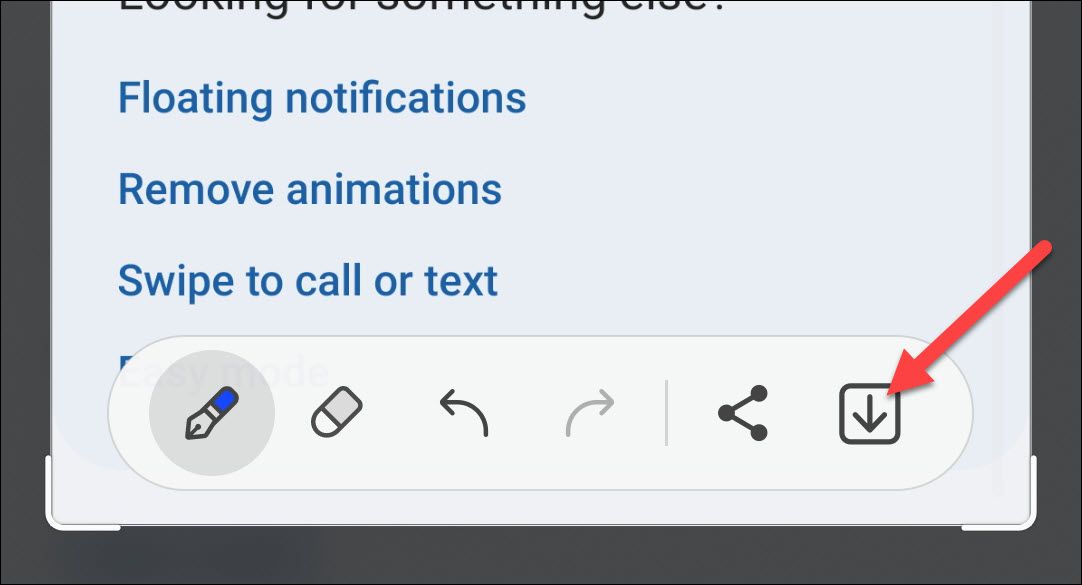Share the edited screenshot
1082x585 pixels.
pos(743,412)
